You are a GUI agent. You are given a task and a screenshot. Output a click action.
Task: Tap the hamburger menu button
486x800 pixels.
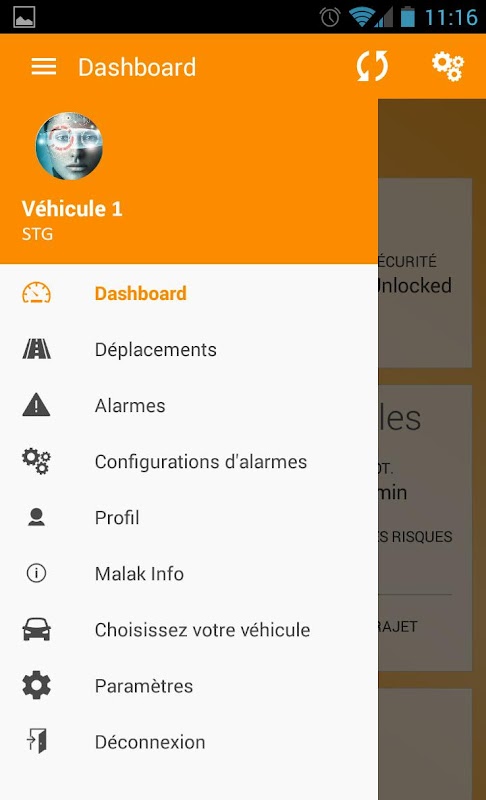click(44, 67)
